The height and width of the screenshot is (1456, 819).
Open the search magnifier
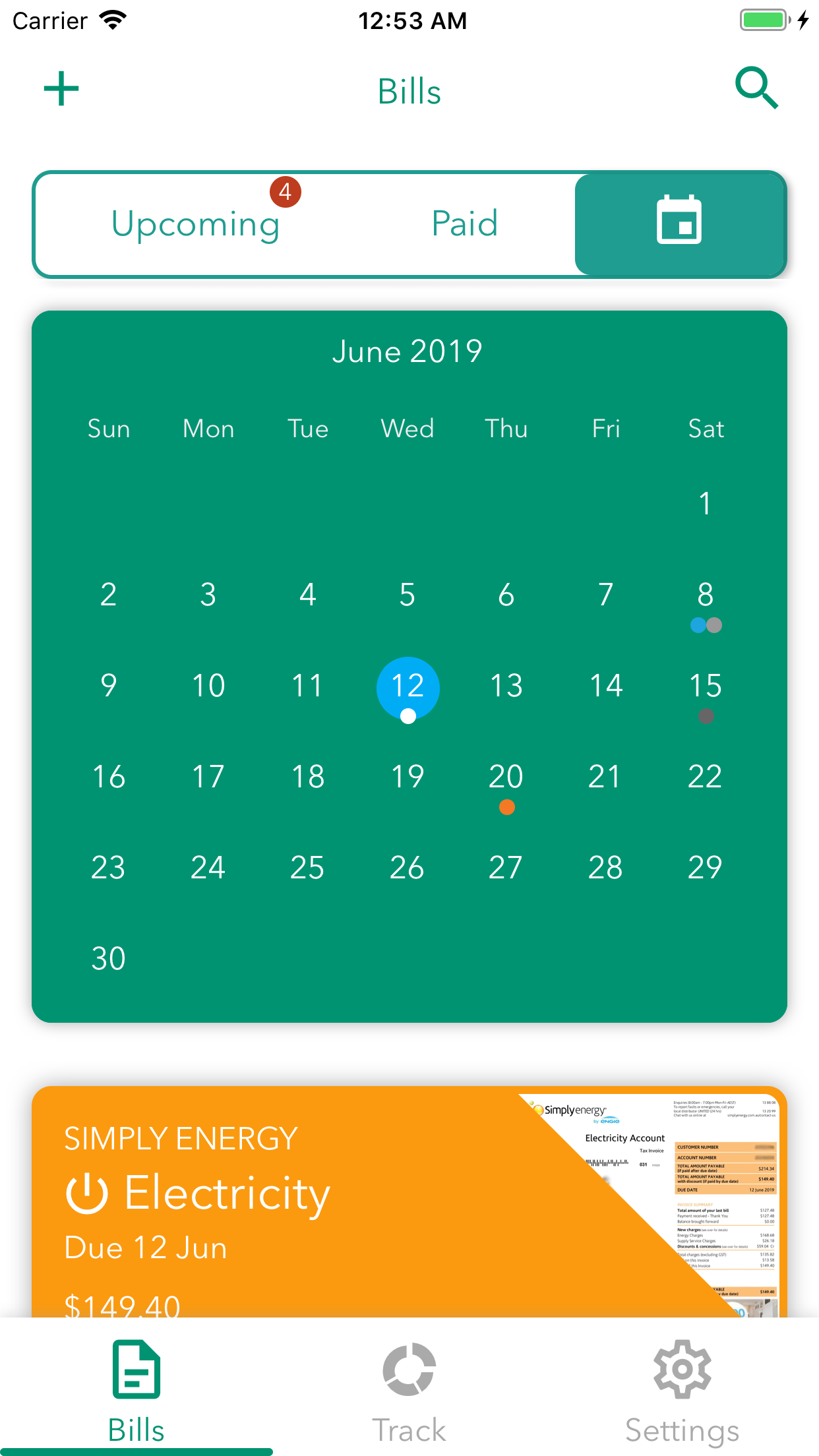pyautogui.click(x=756, y=88)
